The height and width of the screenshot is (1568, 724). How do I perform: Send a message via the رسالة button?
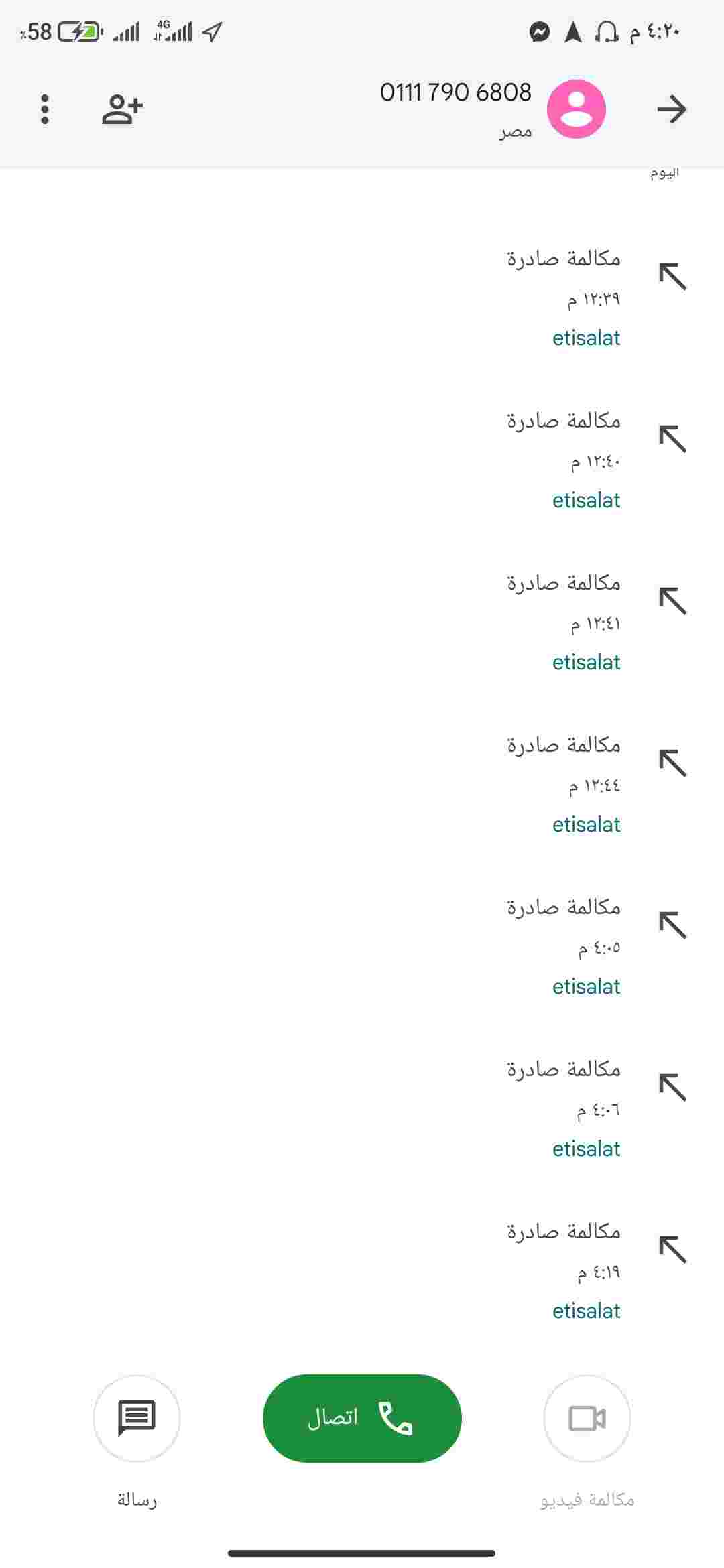(x=137, y=1418)
